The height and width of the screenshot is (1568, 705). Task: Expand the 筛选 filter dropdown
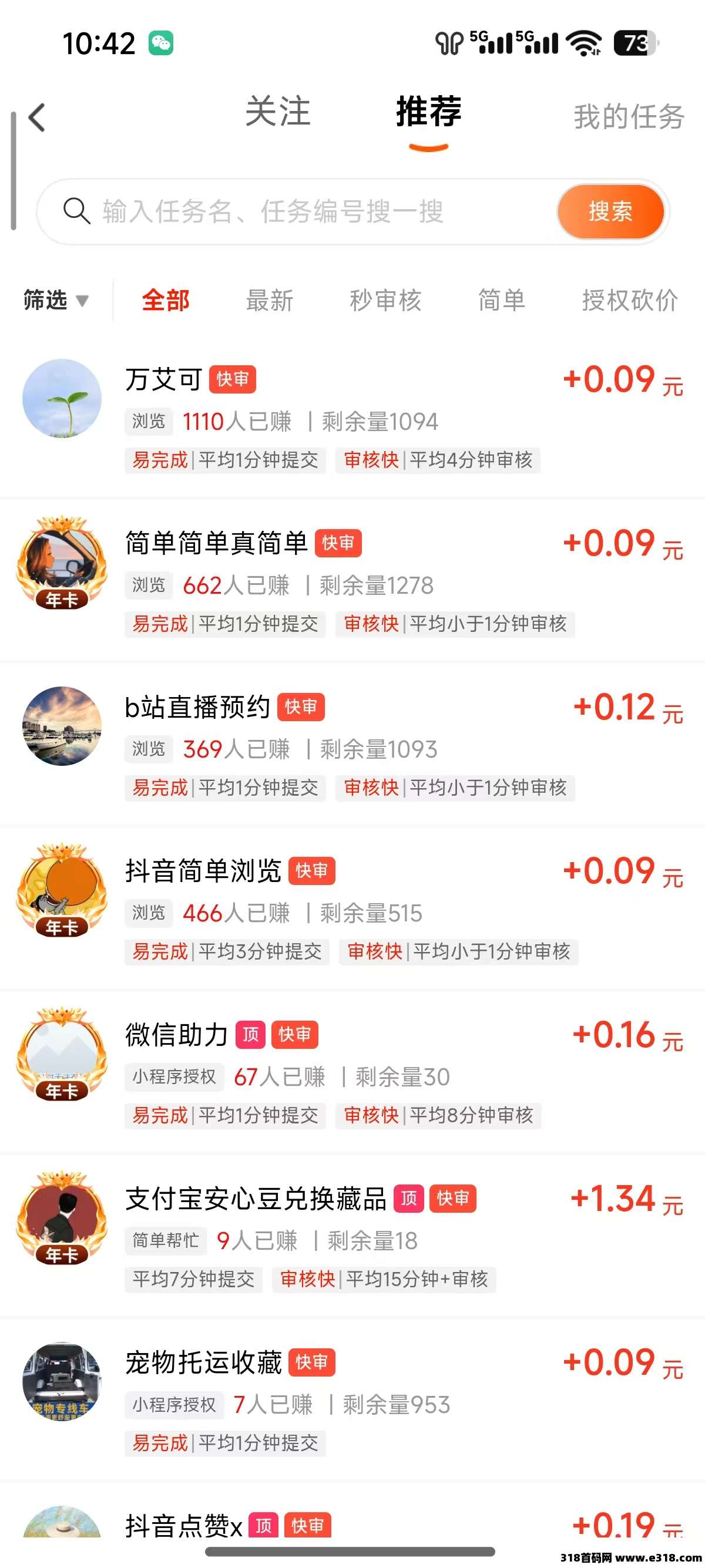(x=55, y=300)
